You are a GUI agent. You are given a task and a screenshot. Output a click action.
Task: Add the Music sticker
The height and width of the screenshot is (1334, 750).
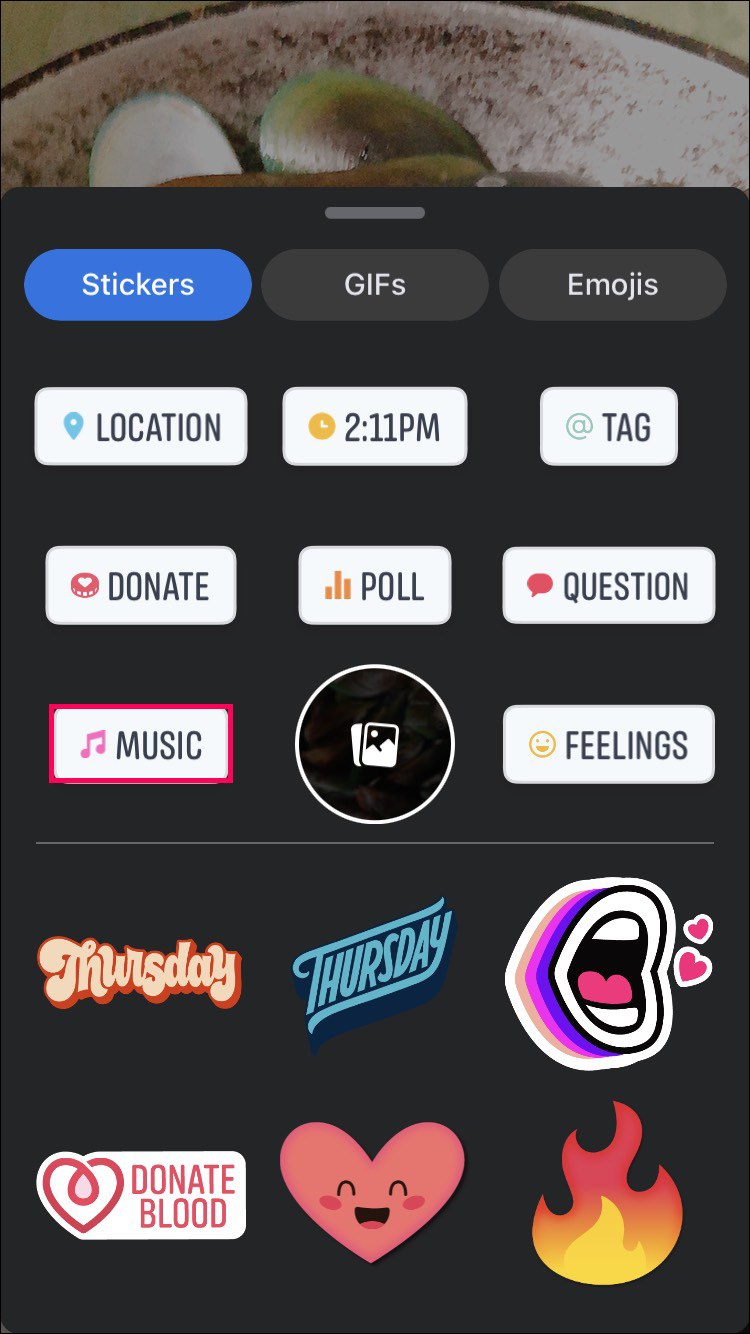tap(141, 745)
